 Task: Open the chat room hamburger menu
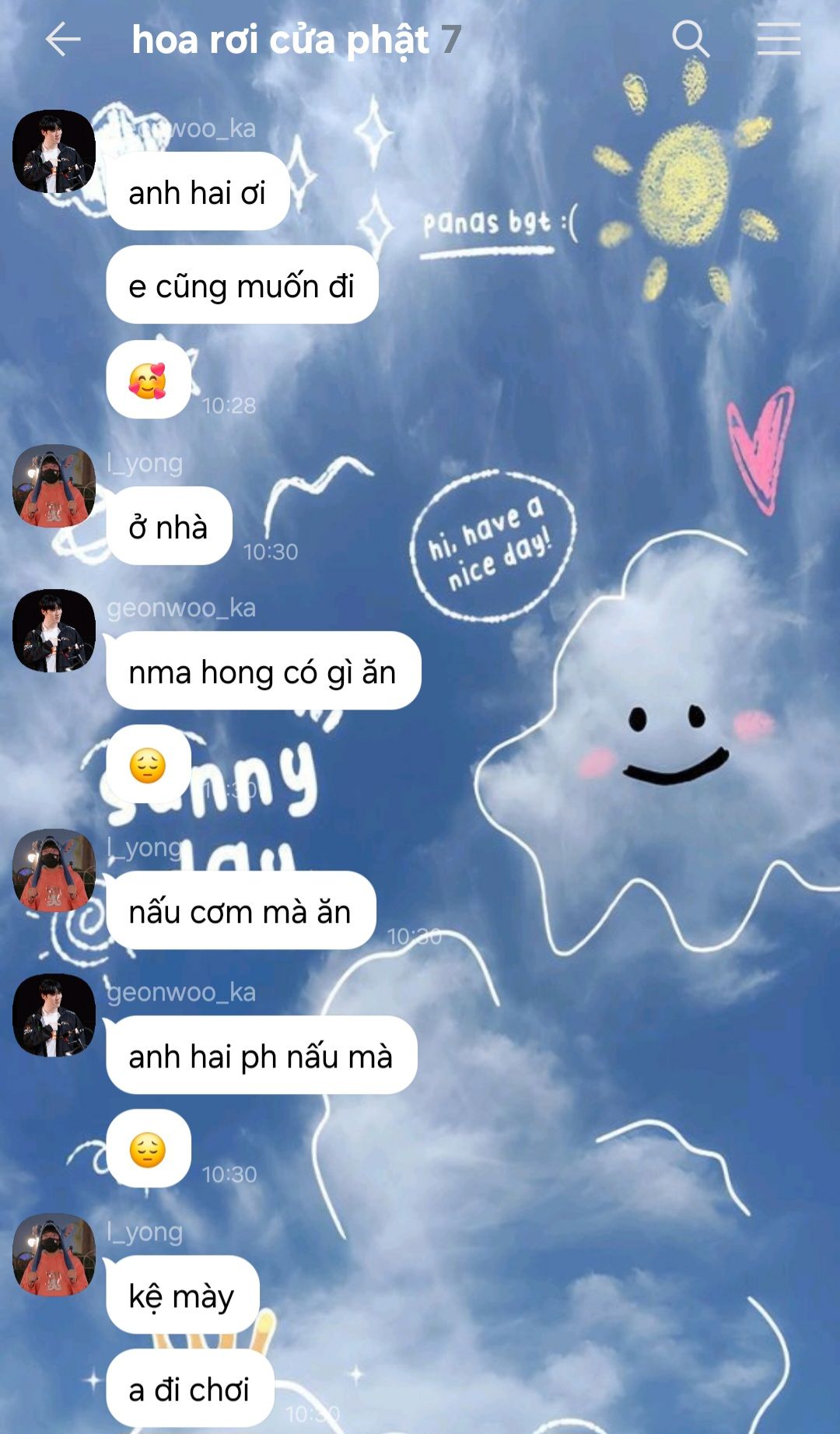point(778,39)
